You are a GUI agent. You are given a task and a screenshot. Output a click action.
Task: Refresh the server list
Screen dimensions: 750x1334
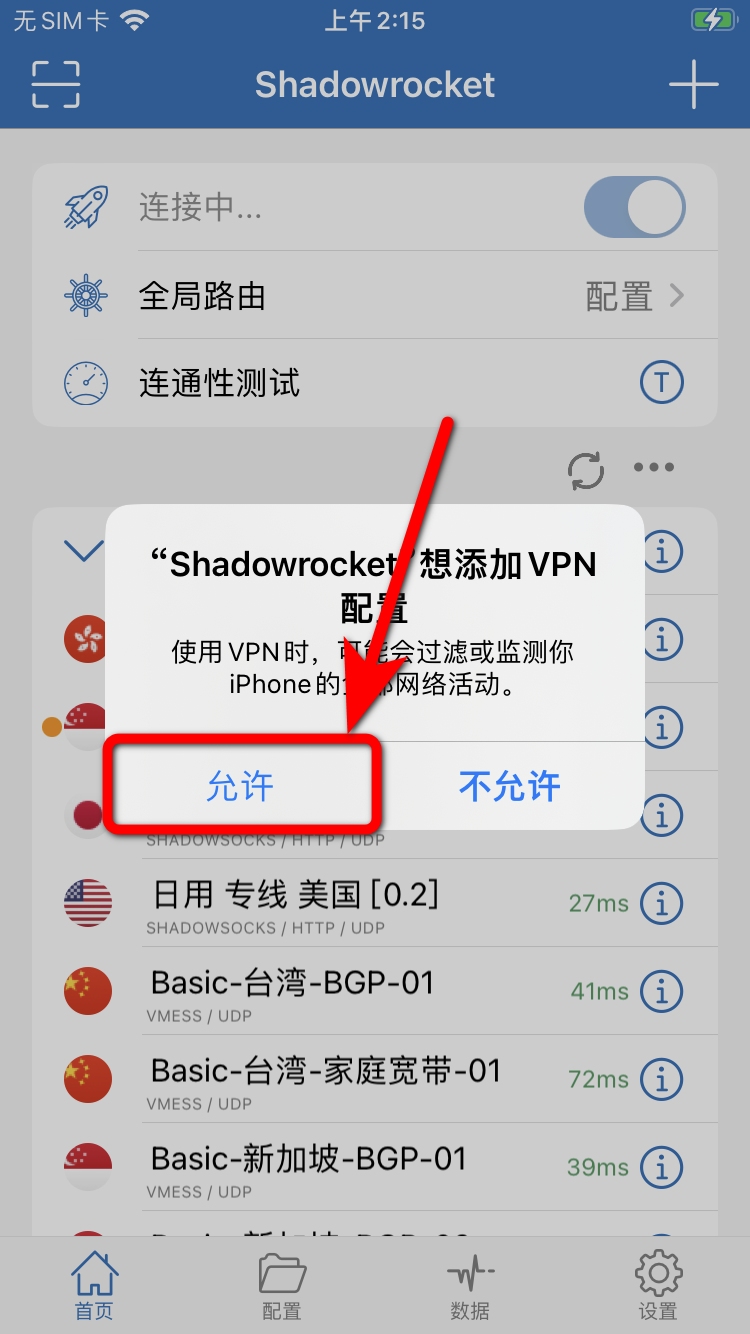click(586, 469)
